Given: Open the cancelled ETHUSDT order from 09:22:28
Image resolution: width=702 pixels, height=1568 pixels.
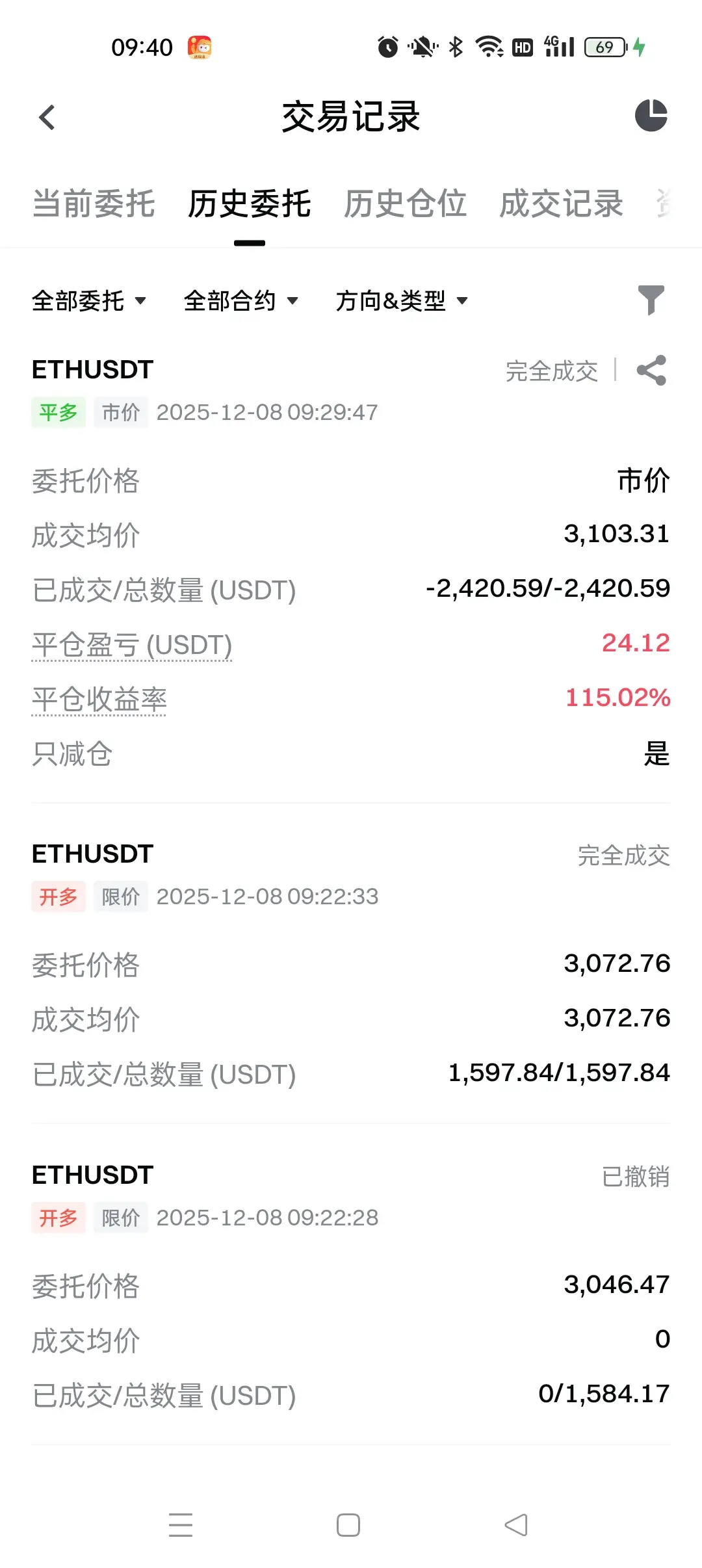Looking at the screenshot, I should tap(351, 1285).
